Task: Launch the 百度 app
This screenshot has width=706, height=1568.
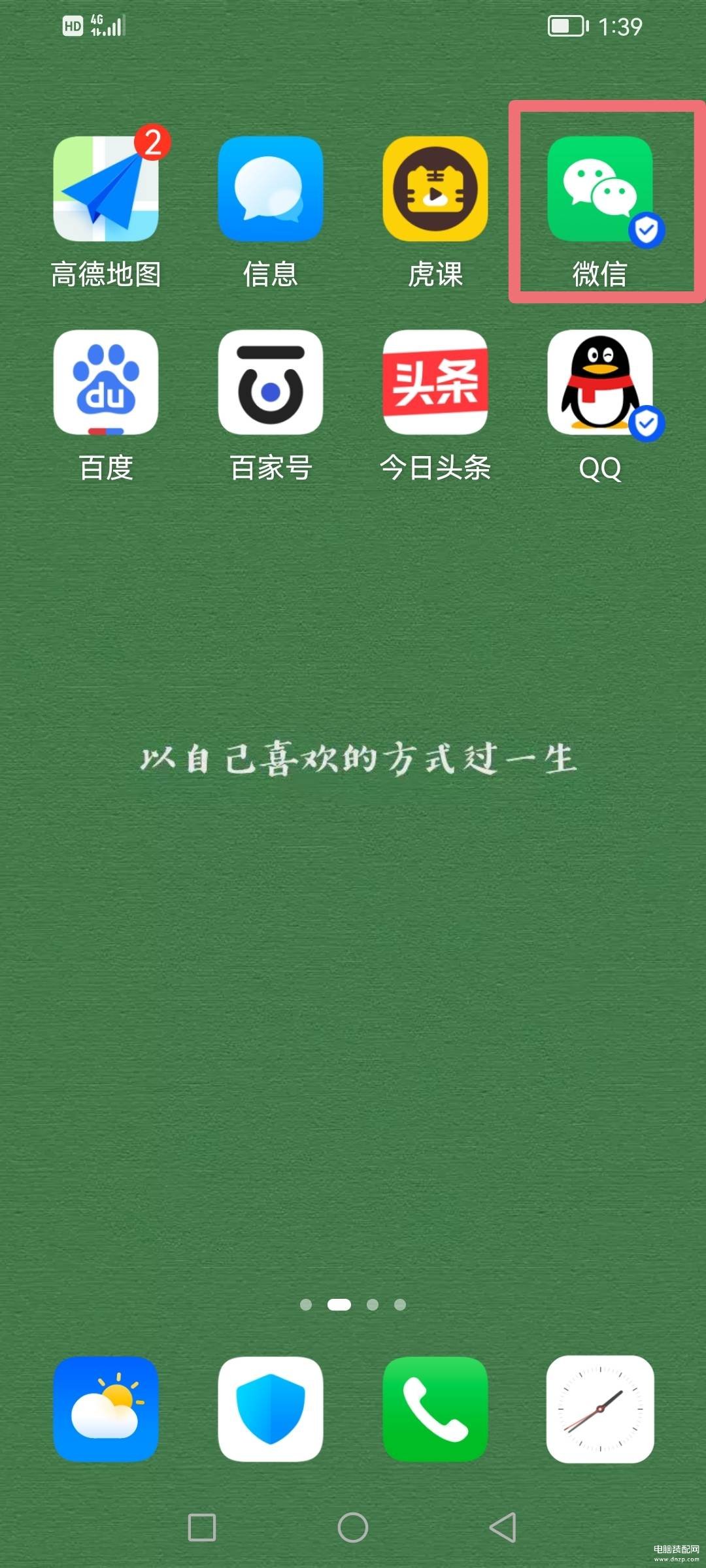Action: pyautogui.click(x=106, y=383)
